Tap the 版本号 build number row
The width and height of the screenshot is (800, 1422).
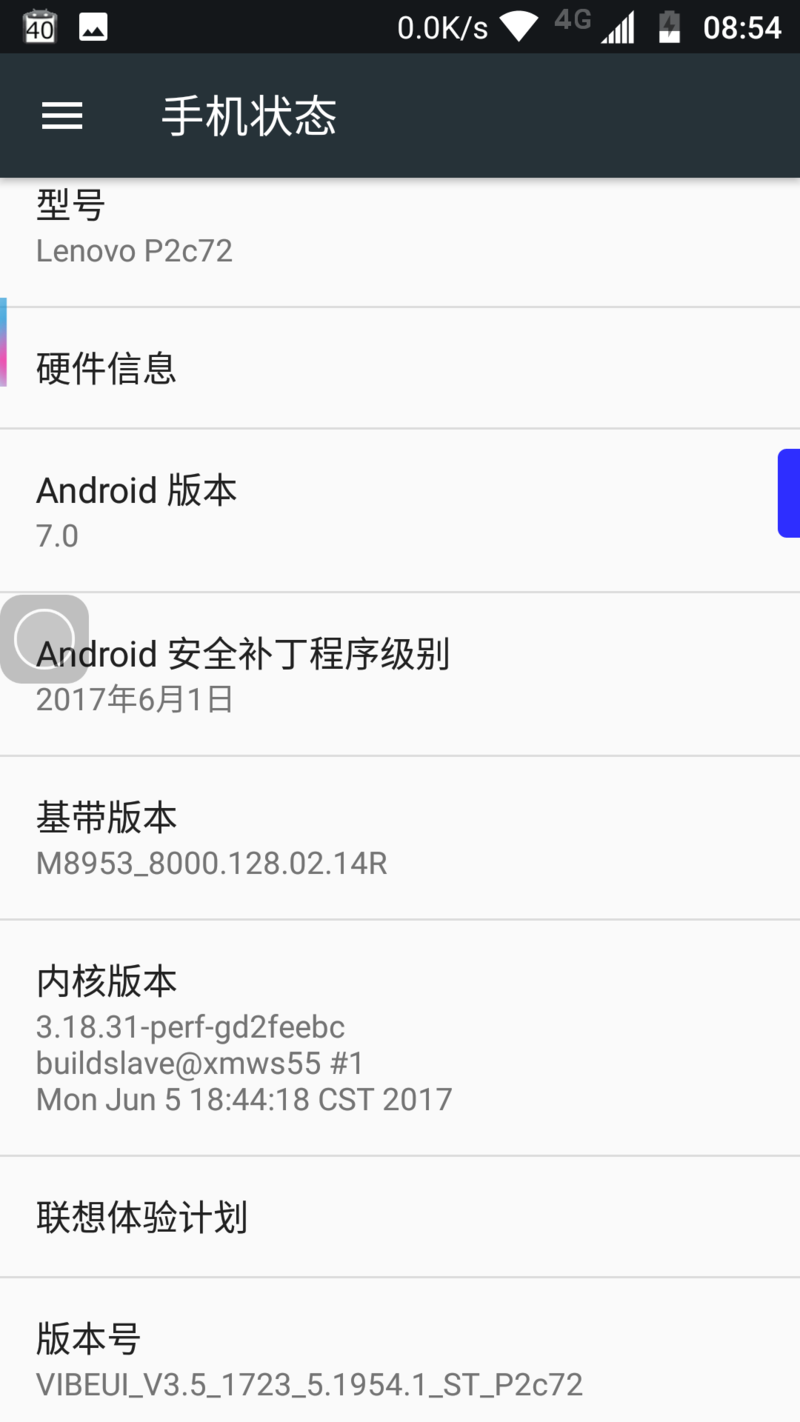(400, 1358)
